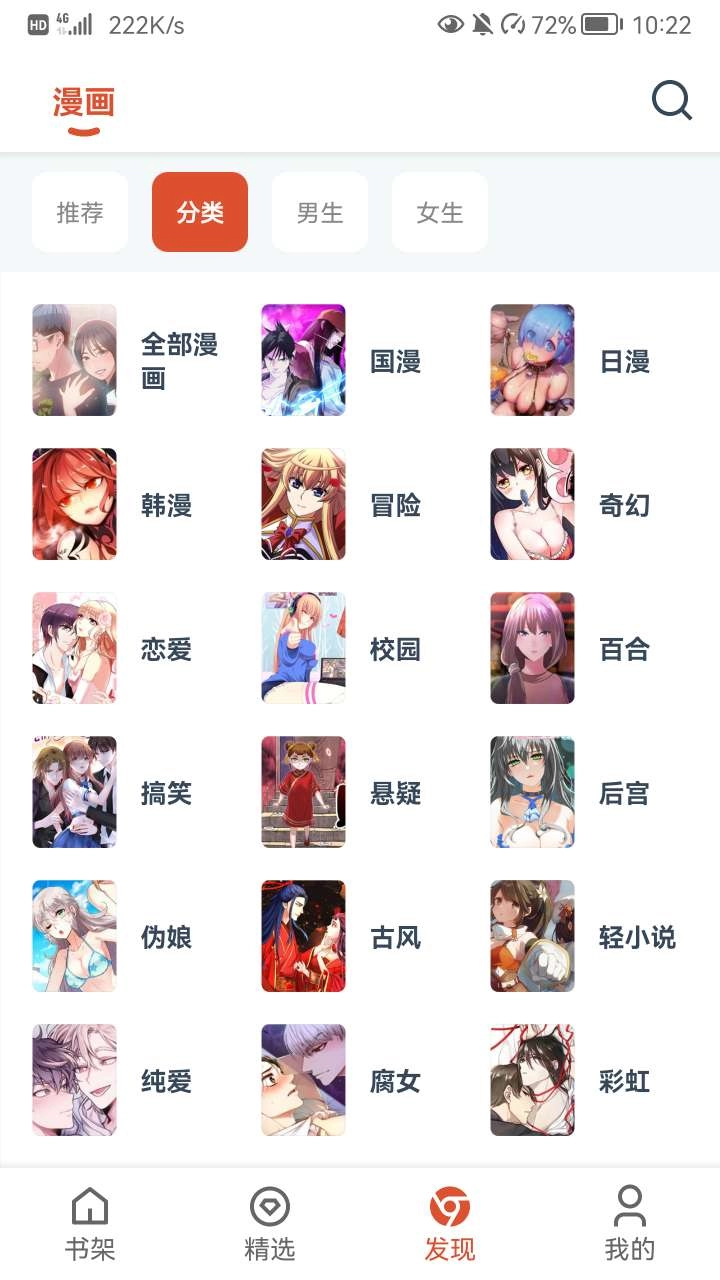Tap the 悬疑 suspense category label
This screenshot has width=720, height=1280.
click(396, 793)
